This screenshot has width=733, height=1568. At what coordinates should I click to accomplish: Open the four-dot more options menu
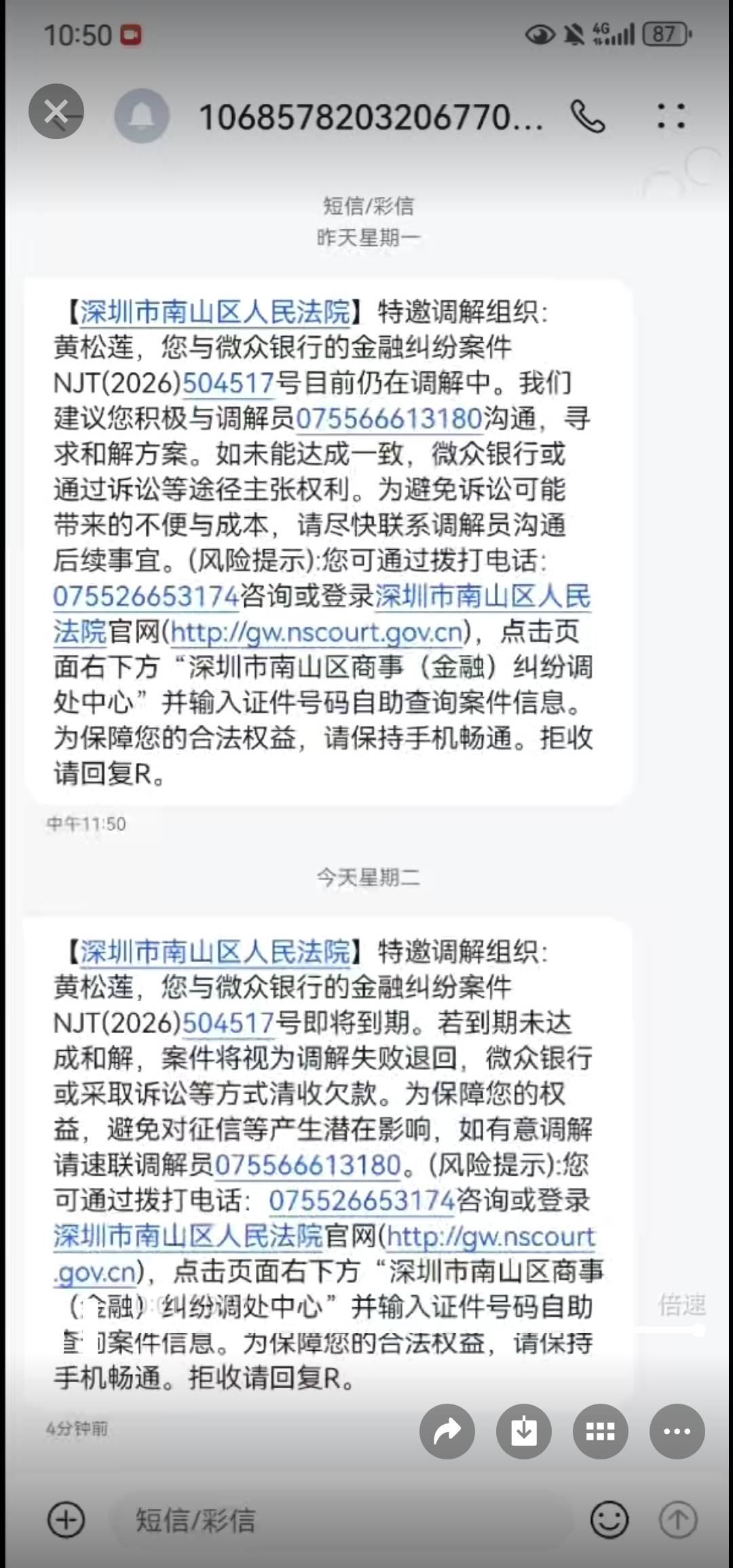[671, 115]
